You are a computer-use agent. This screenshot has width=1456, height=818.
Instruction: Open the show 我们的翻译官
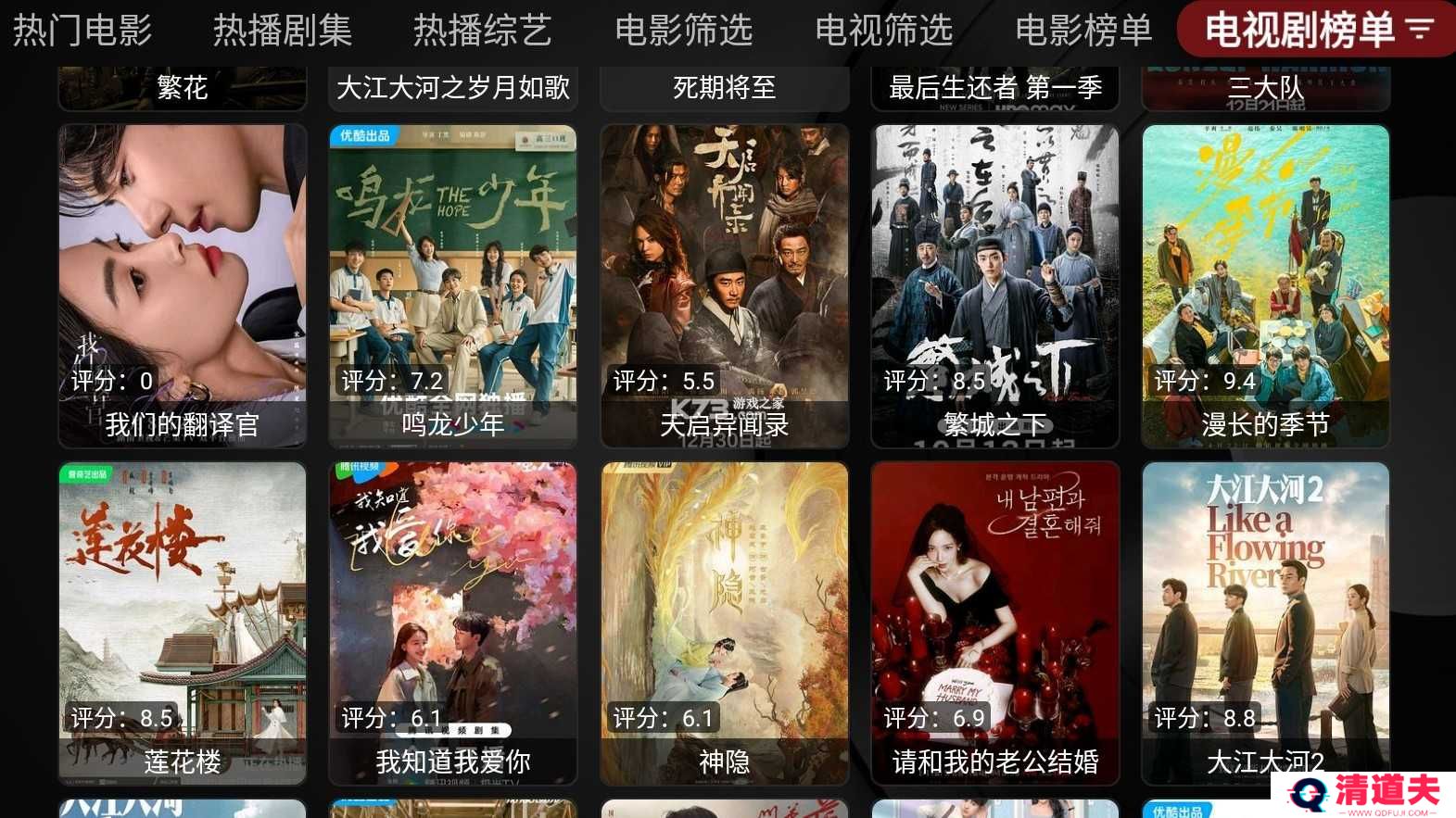(x=183, y=286)
